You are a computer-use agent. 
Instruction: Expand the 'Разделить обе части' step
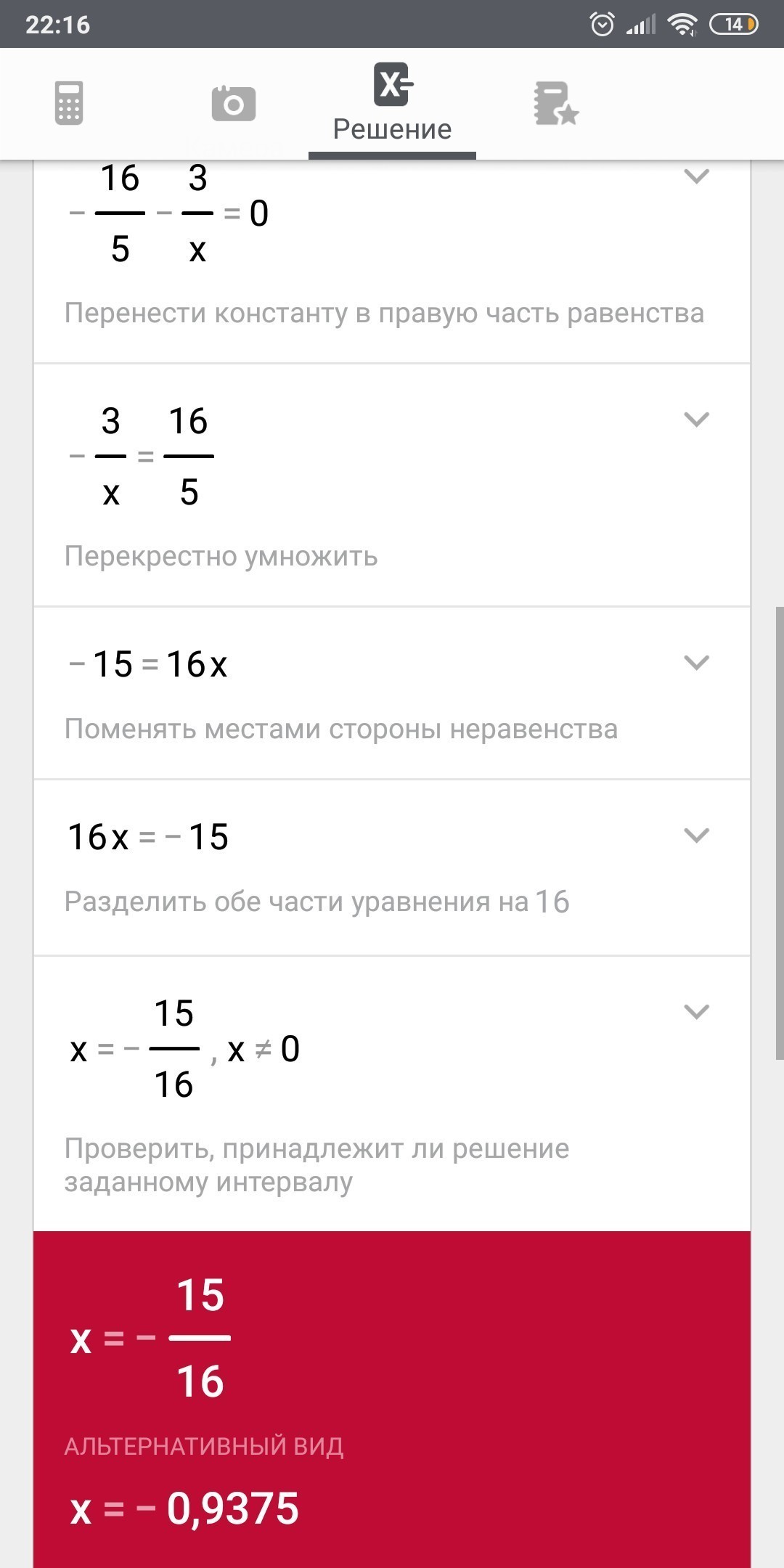[x=696, y=836]
